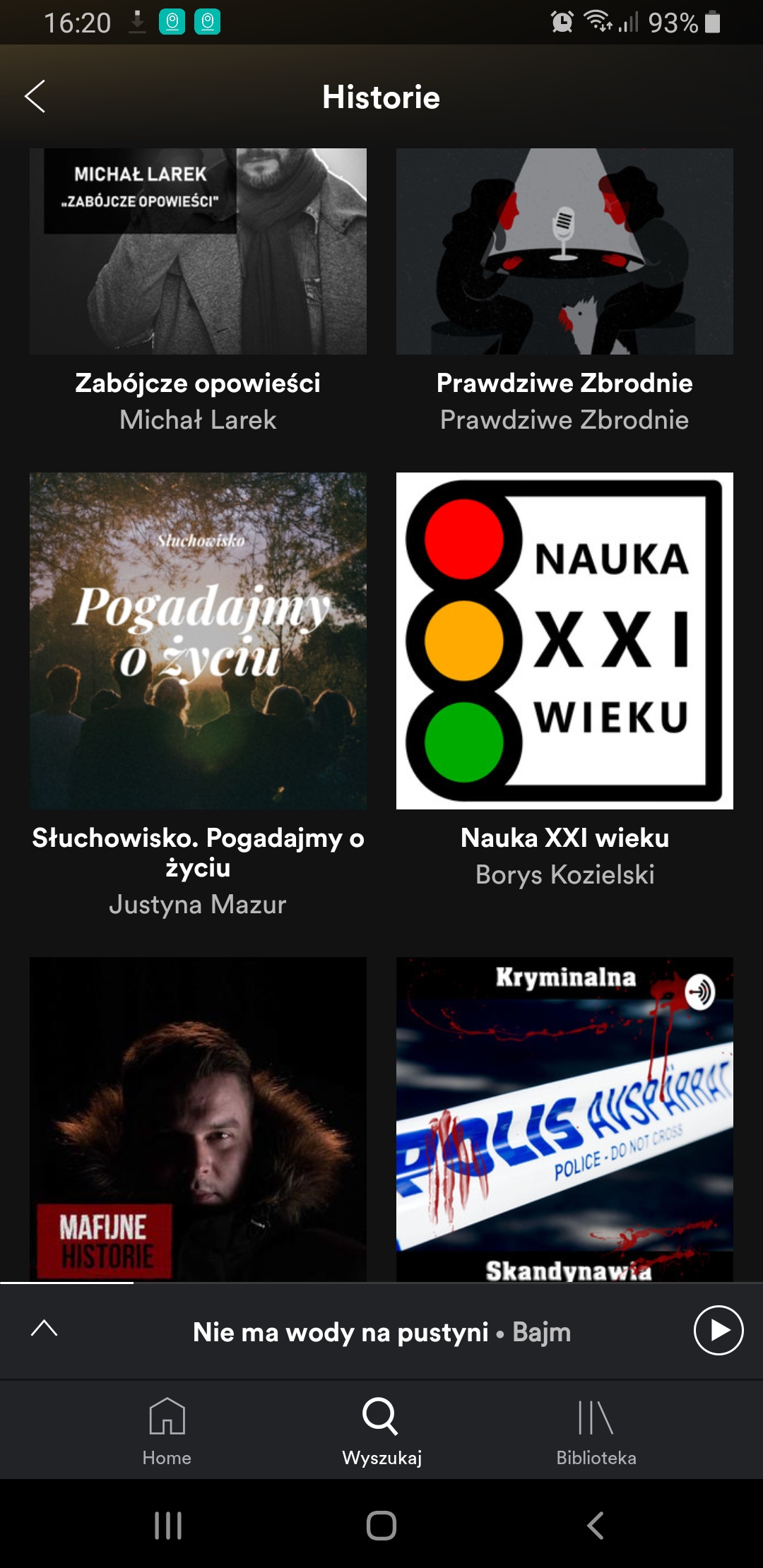Open the Prawdziwe Zbrodnie podcast
Viewport: 763px width, 1568px height.
tap(564, 251)
